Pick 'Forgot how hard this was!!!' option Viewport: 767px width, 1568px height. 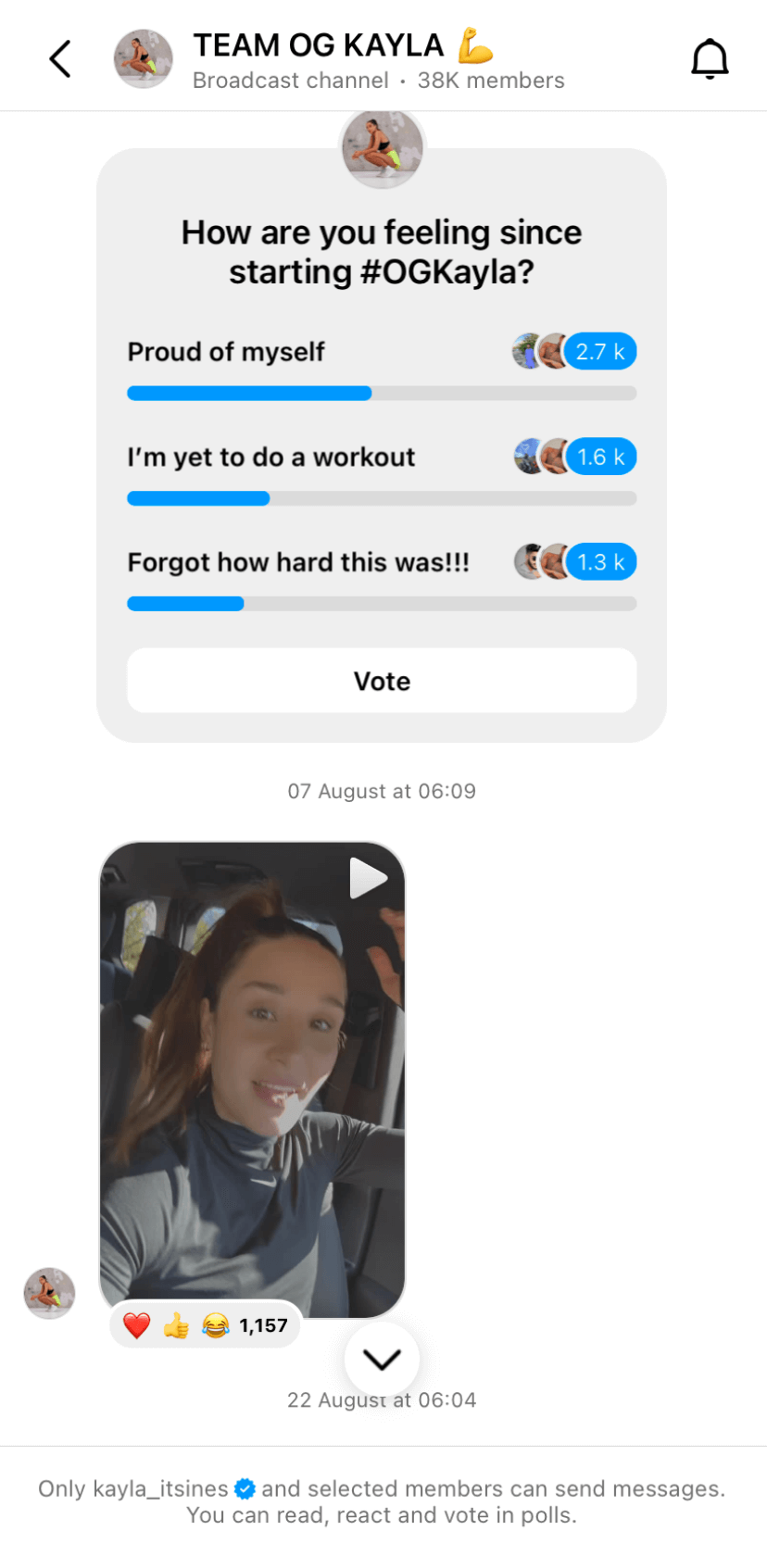[297, 562]
